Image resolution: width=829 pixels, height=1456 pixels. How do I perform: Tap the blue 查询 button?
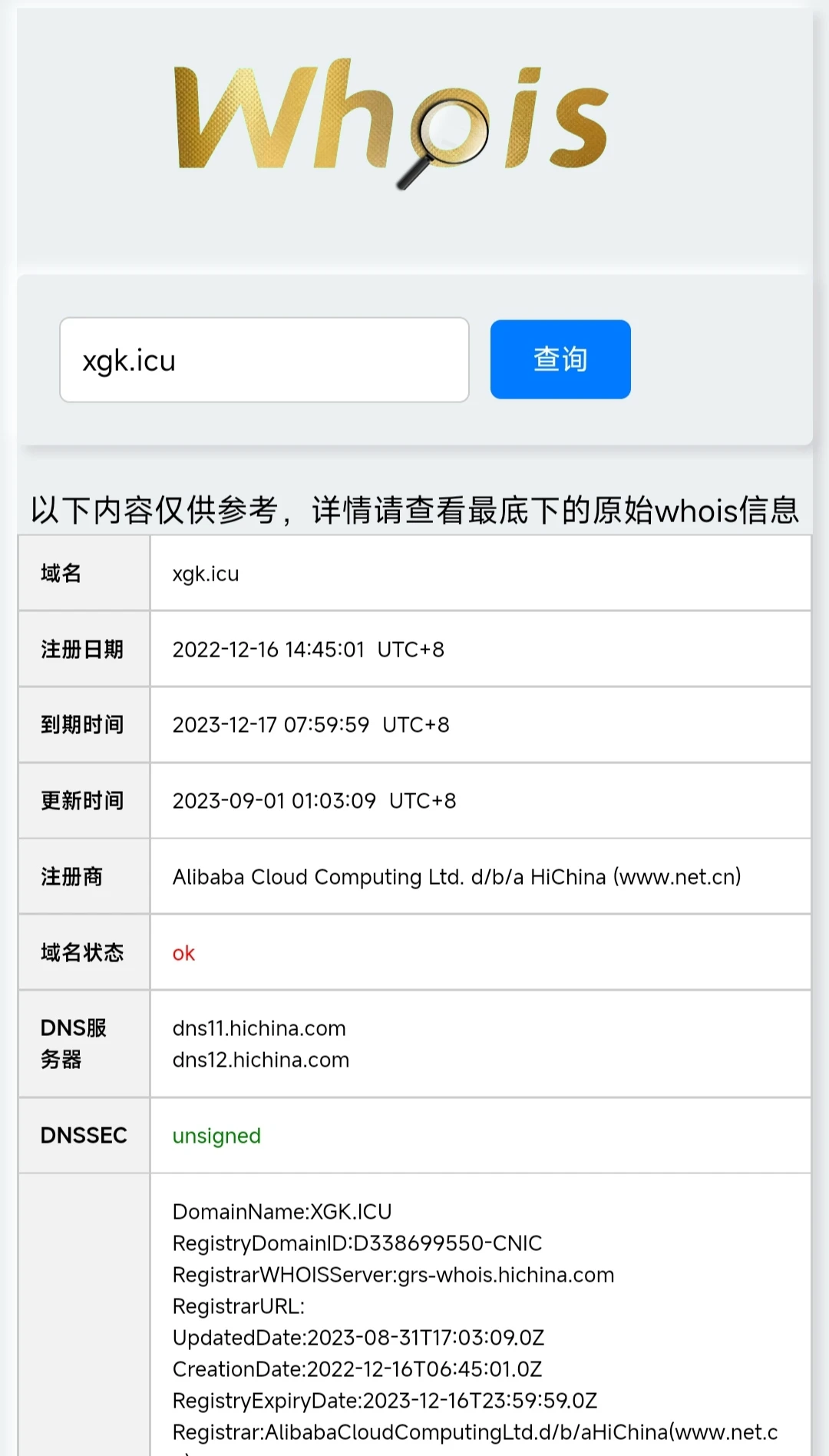(x=560, y=359)
